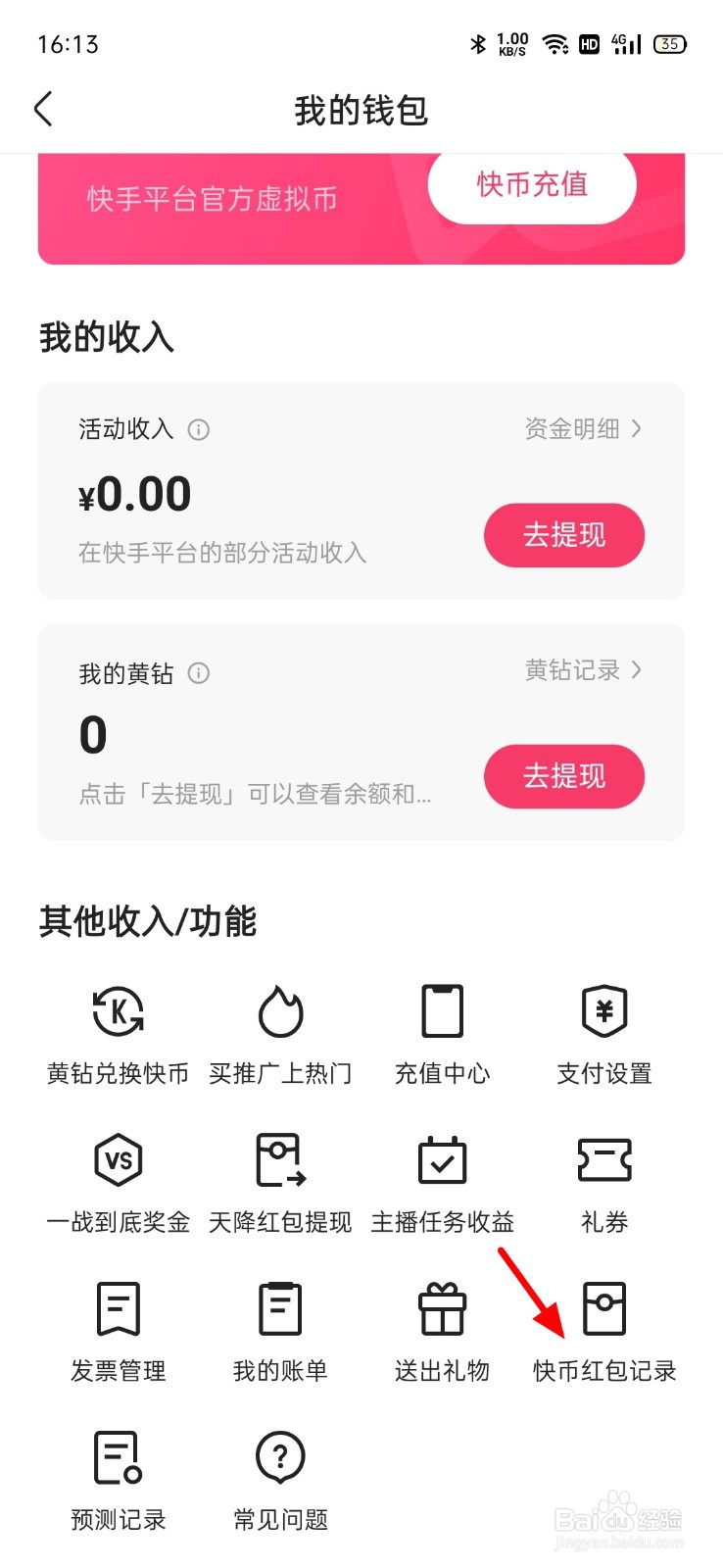Go back from 我的钱包

44,109
